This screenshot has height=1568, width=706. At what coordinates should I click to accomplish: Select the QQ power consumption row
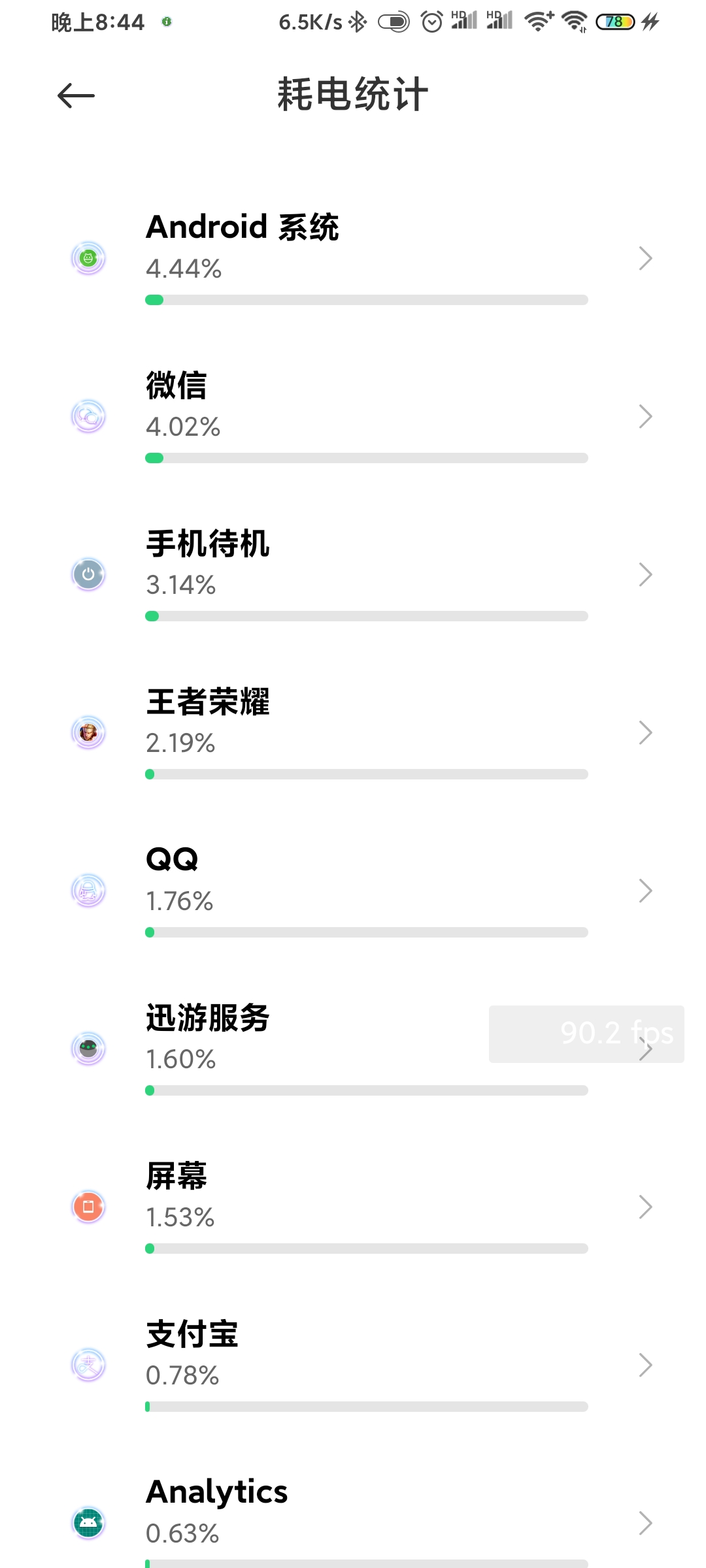353,890
